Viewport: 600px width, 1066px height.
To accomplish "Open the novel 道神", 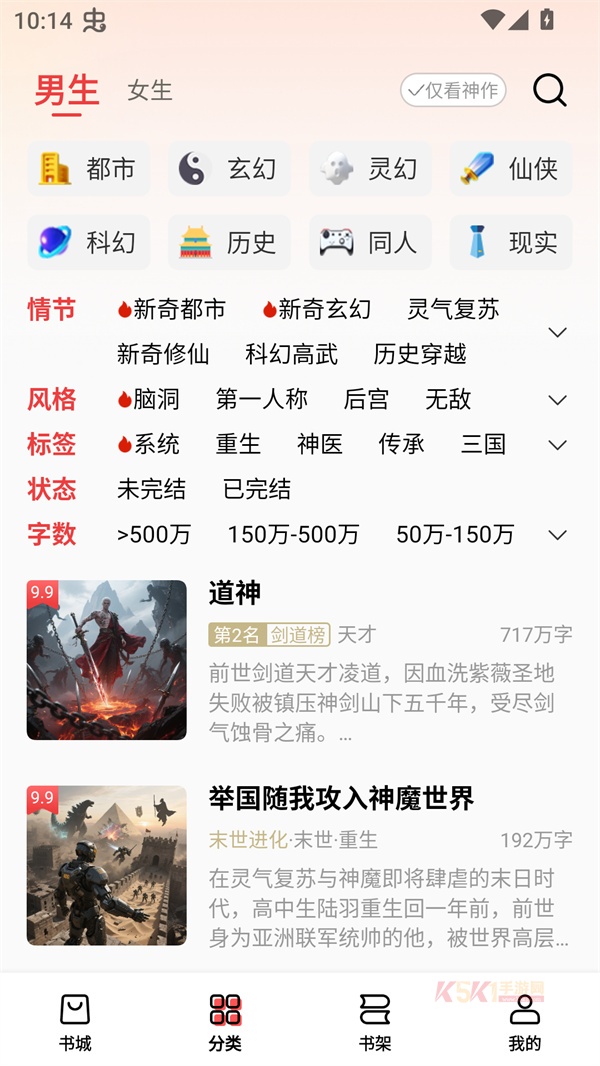I will (x=235, y=593).
